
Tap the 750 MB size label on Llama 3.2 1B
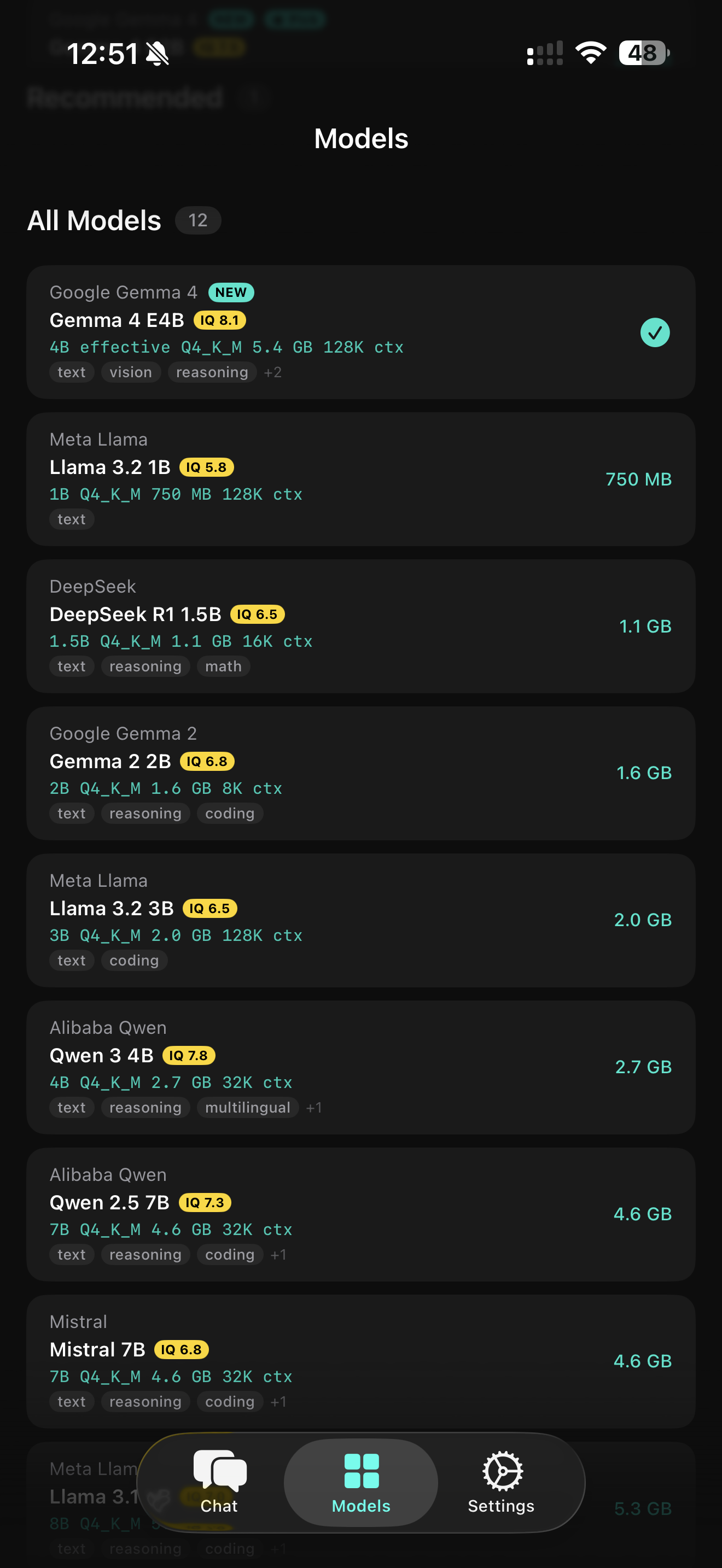pos(639,479)
